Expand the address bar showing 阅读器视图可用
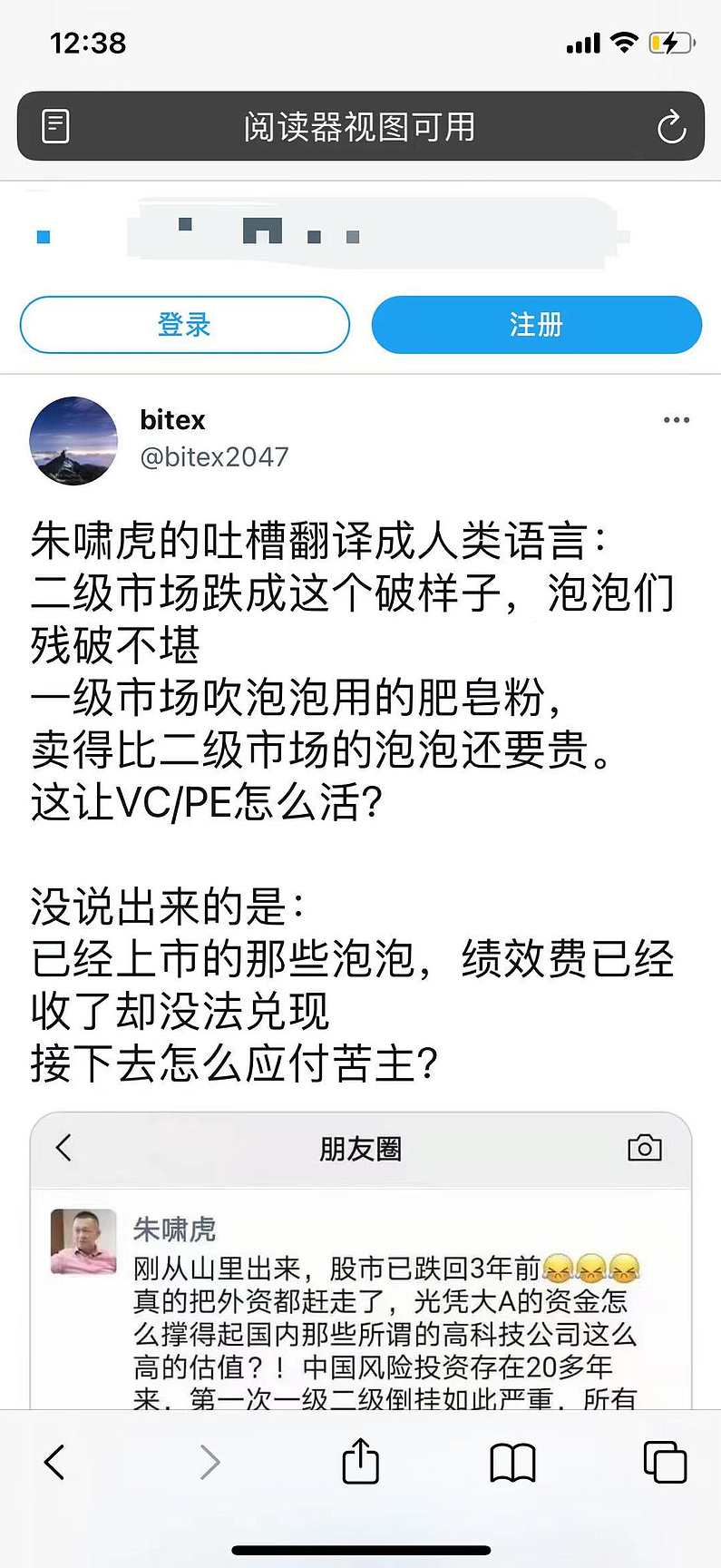This screenshot has width=721, height=1568. click(360, 127)
